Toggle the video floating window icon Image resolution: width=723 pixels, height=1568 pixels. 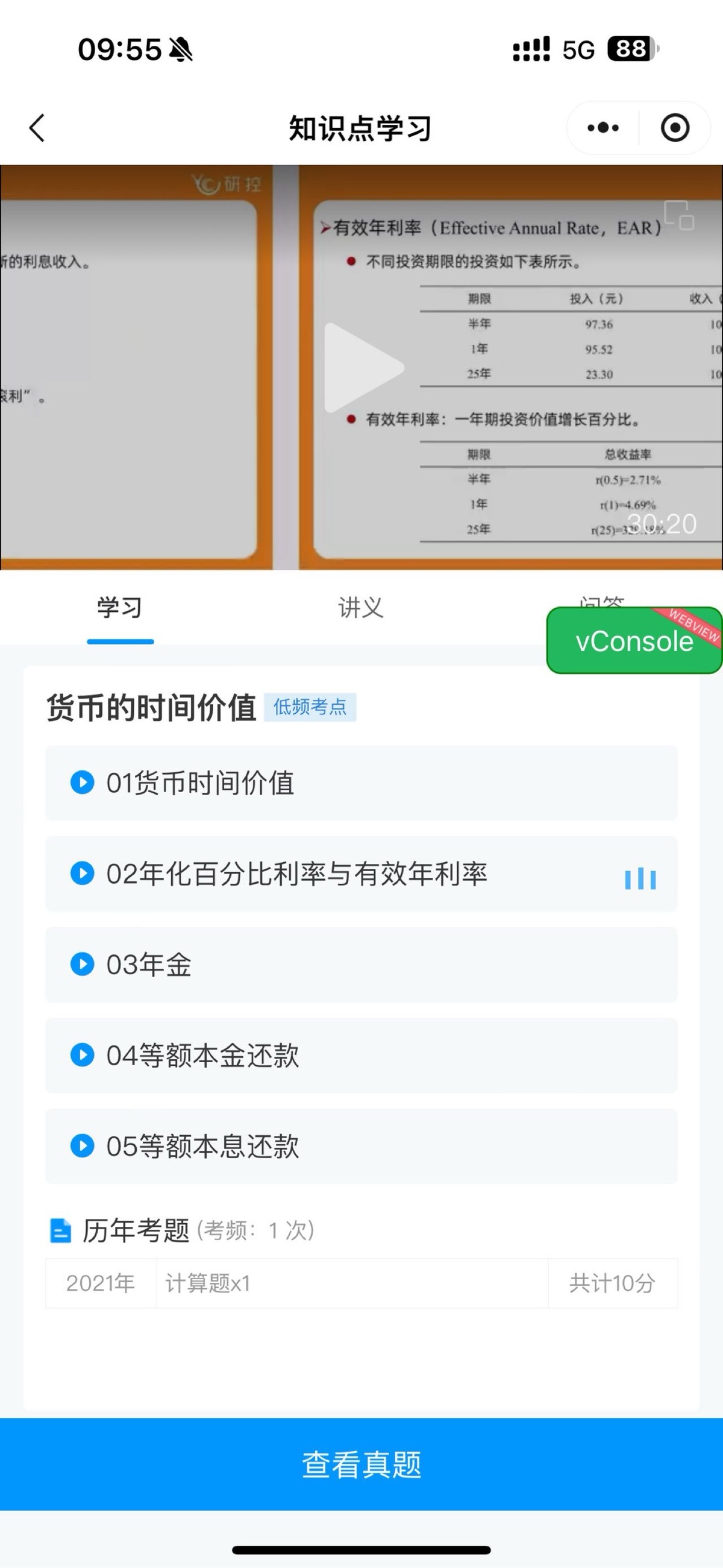click(x=678, y=215)
